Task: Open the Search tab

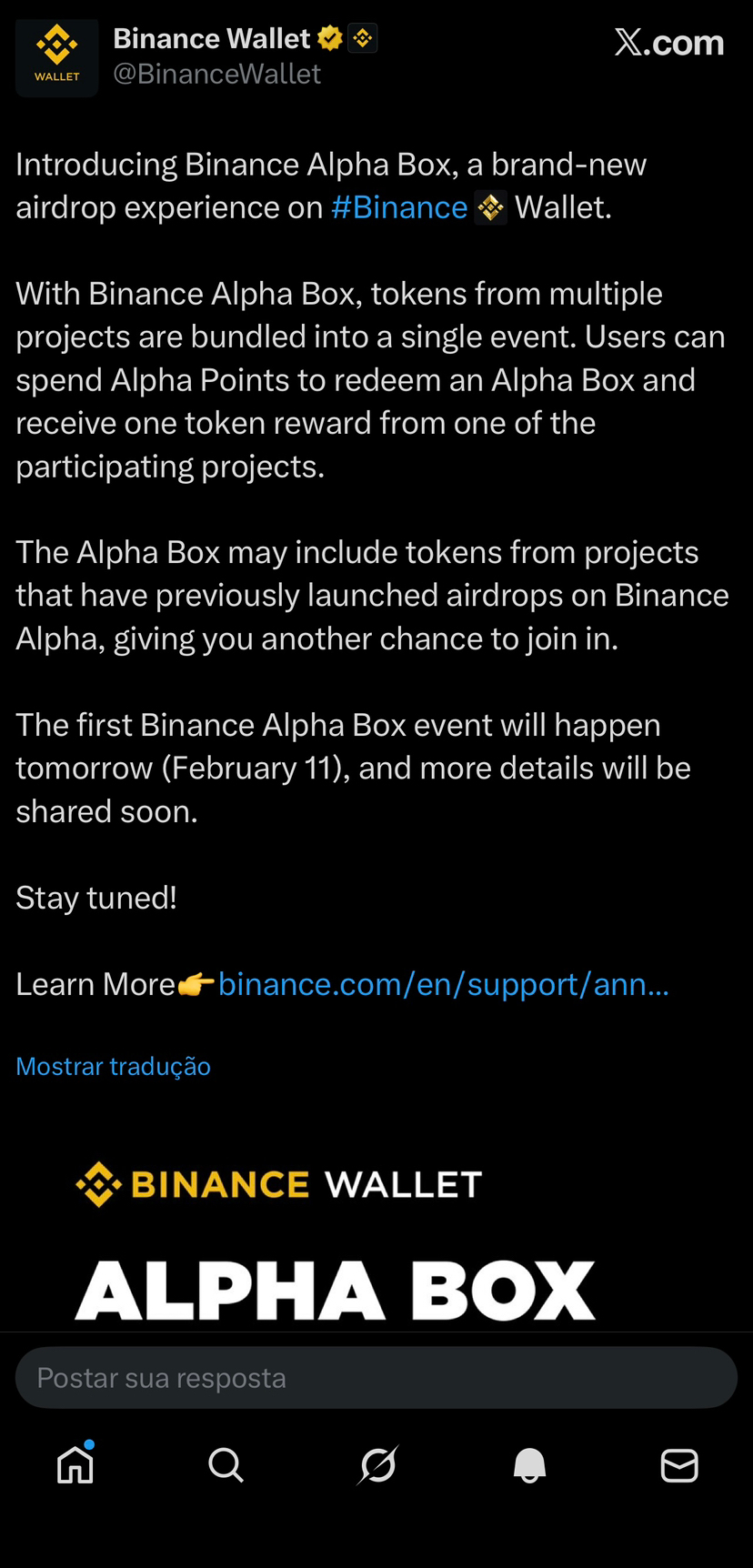Action: 226,1465
